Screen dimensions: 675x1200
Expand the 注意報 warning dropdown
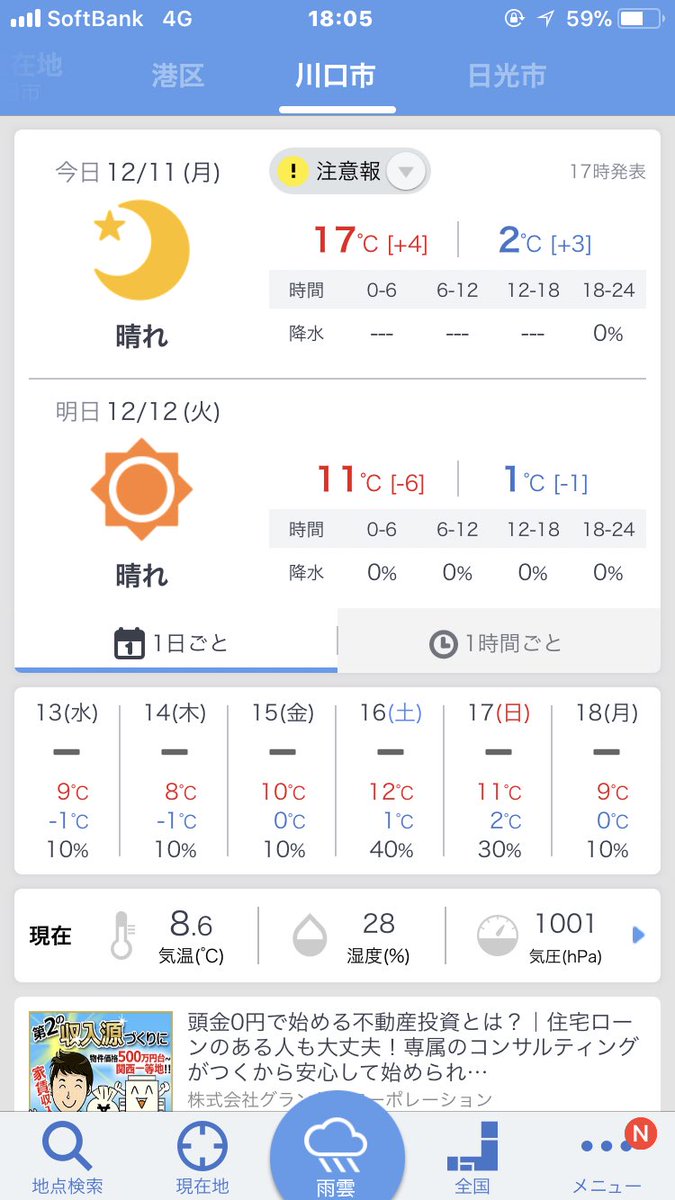click(350, 171)
